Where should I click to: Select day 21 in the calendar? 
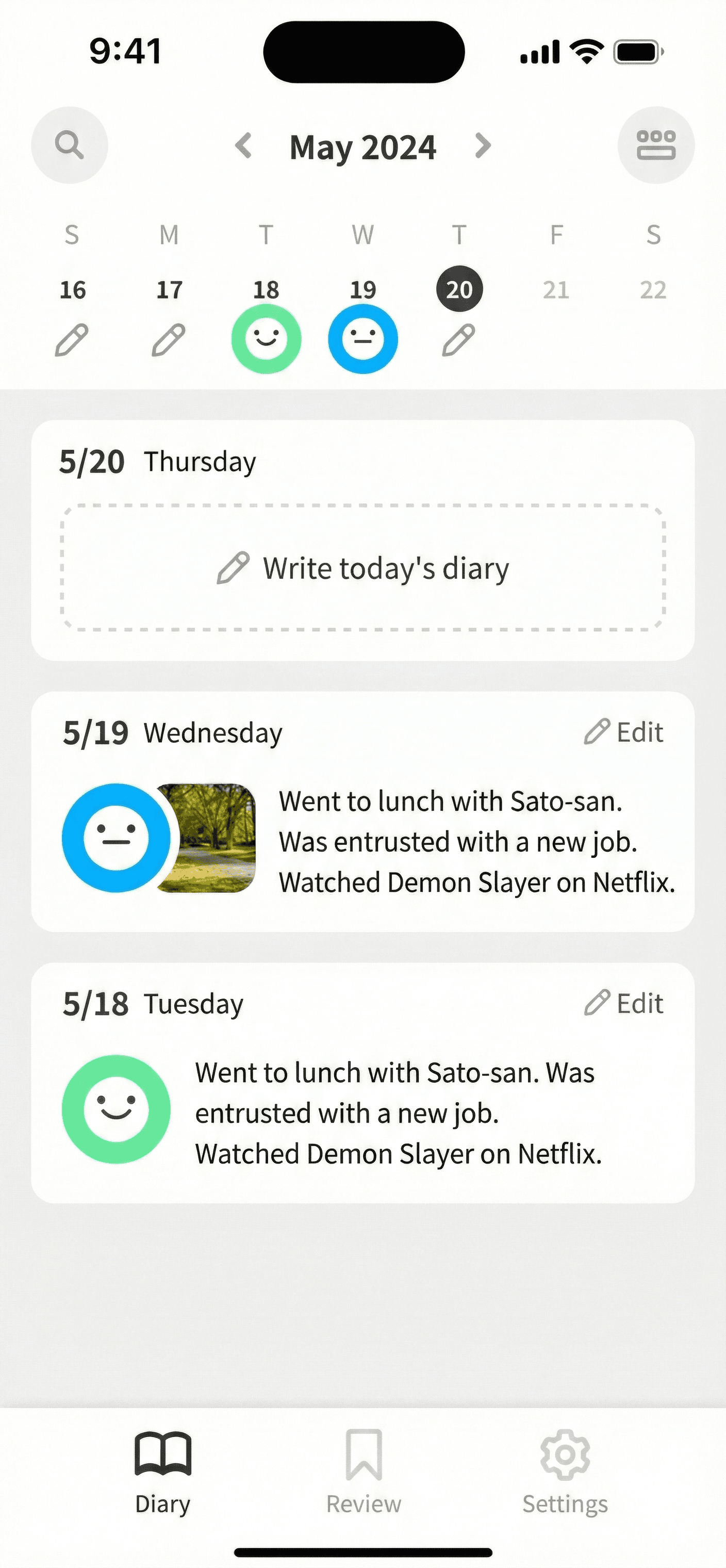556,290
